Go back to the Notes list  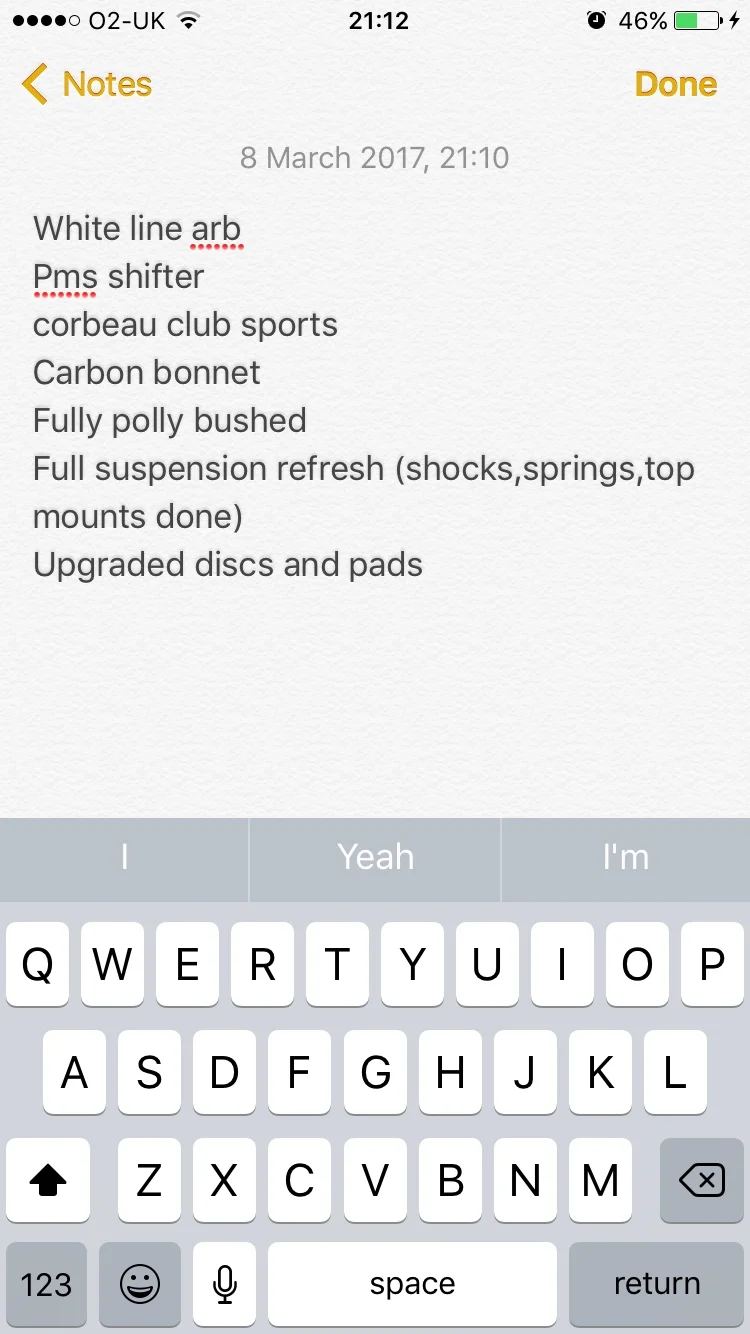pyautogui.click(x=87, y=84)
